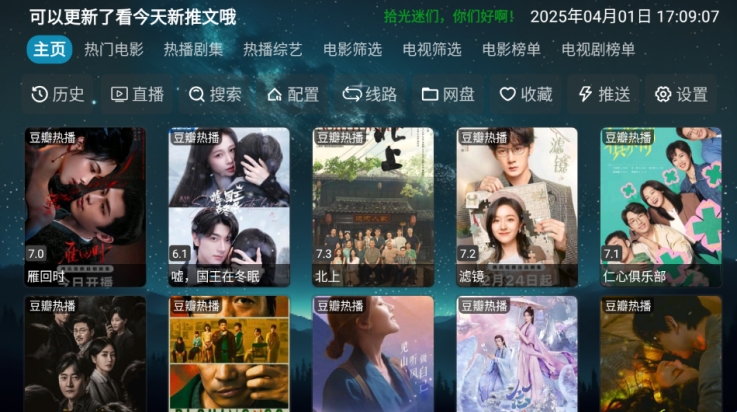This screenshot has width=737, height=412.
Task: Open 设置 settings
Action: click(681, 94)
